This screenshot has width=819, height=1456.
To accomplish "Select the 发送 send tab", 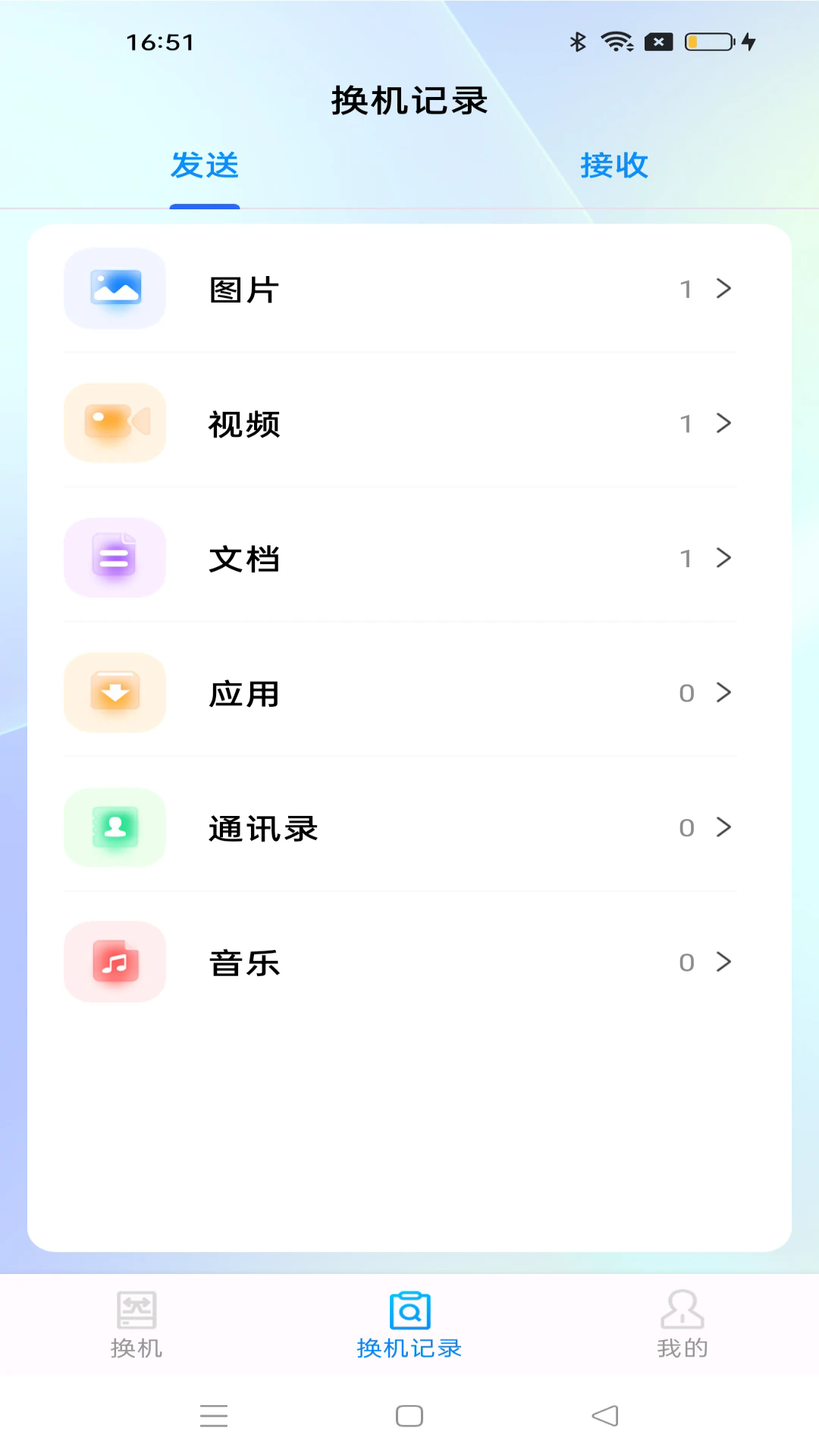I will point(205,165).
